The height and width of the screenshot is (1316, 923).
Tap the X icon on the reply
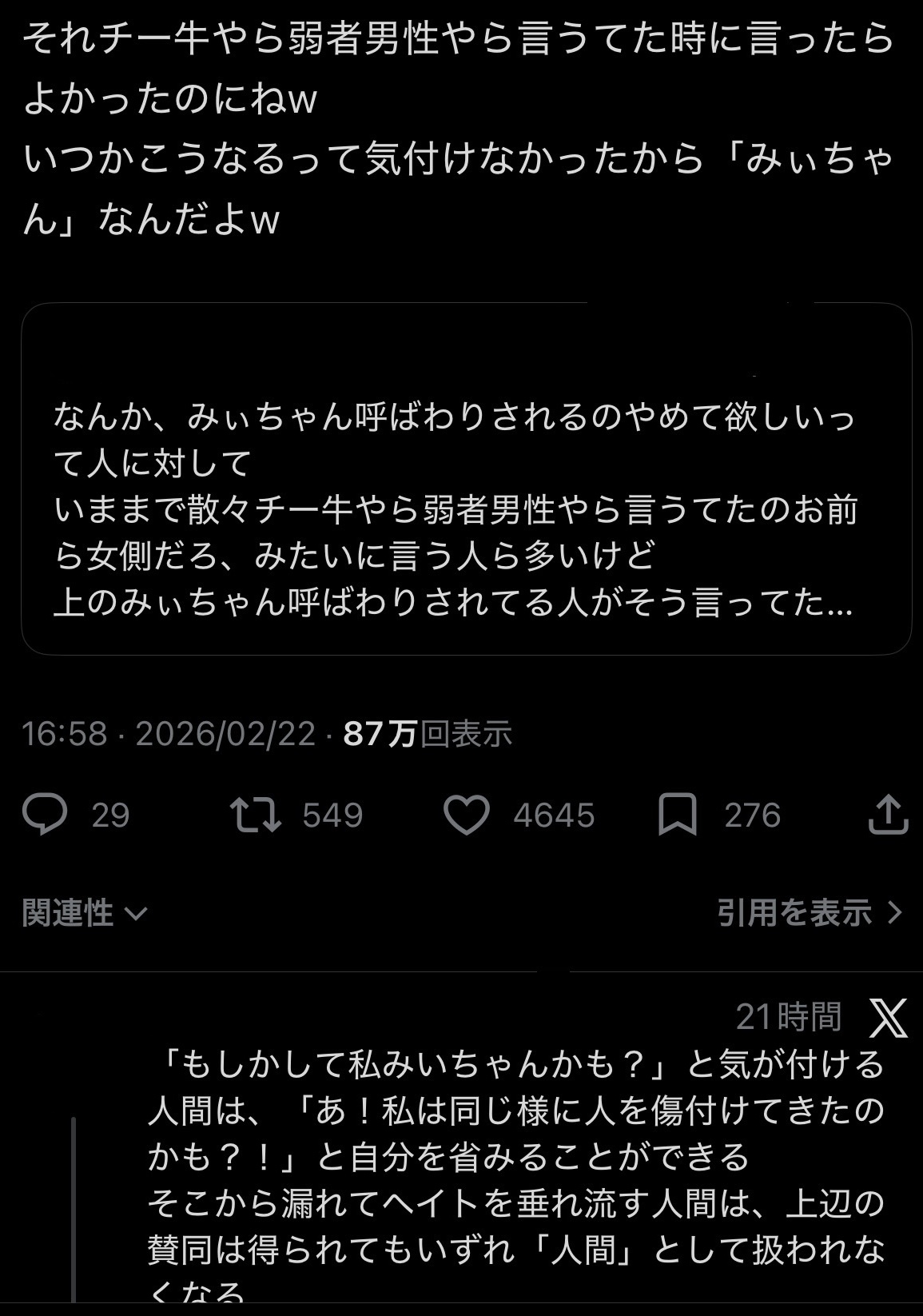click(888, 1018)
